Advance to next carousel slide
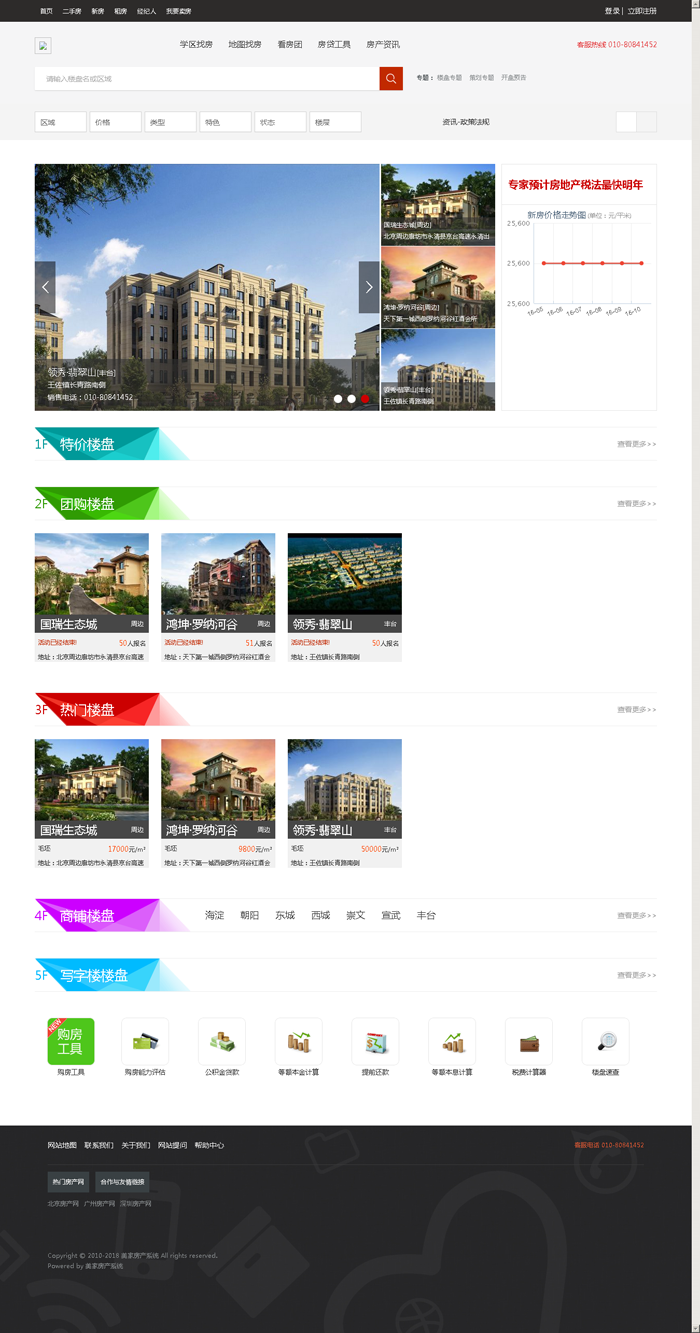Screen dimensions: 700x1333 [x=369, y=287]
